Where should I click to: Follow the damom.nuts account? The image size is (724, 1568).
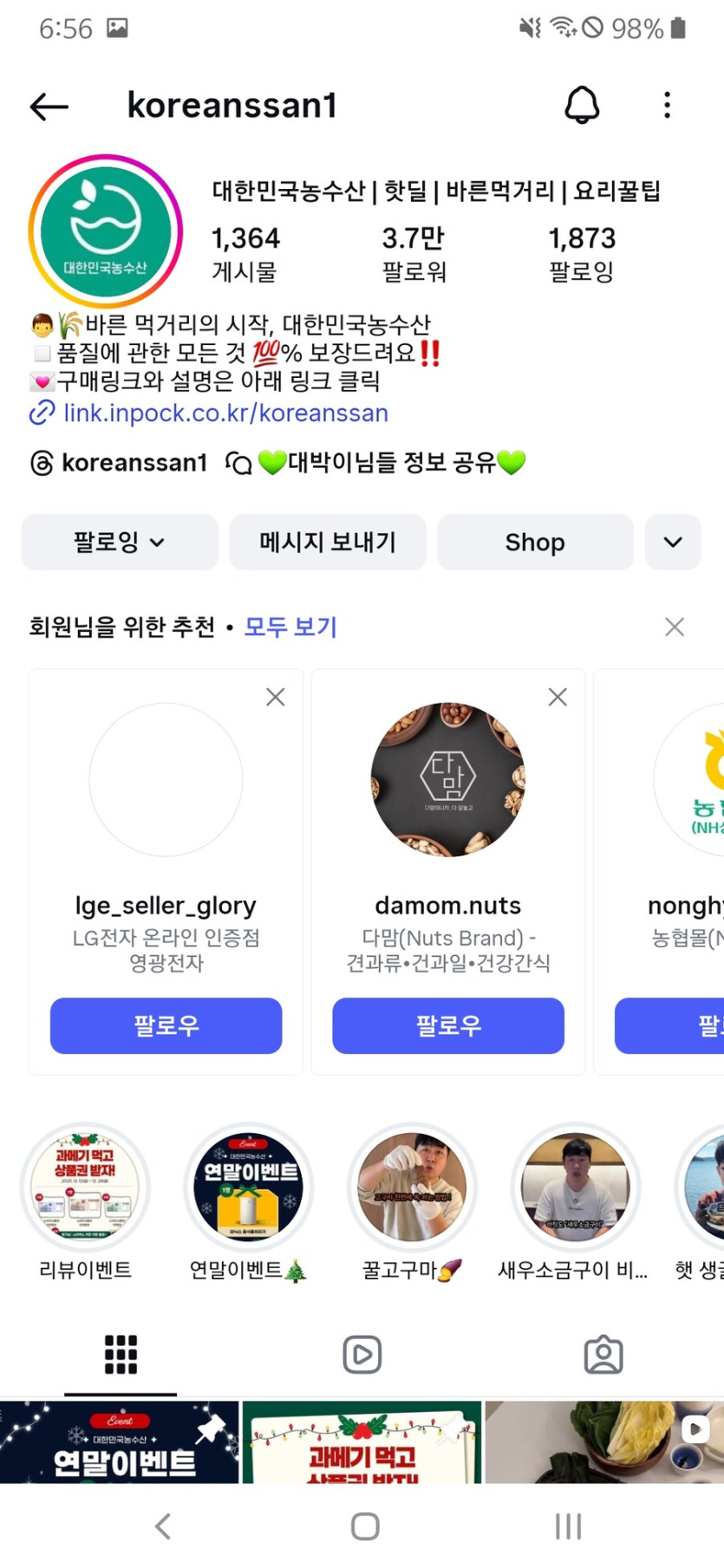click(447, 1025)
